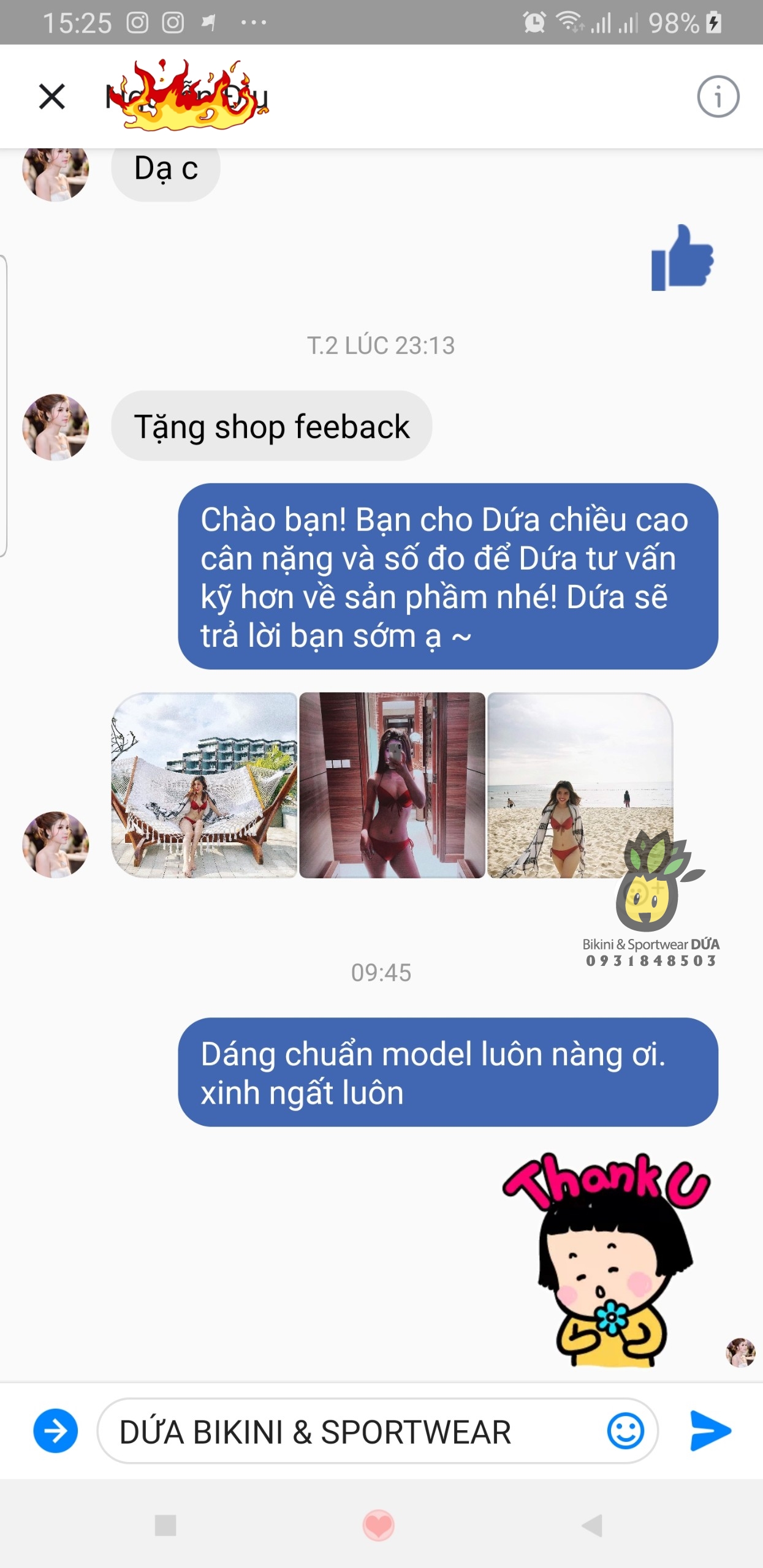Open recent apps from the navigation bar
Image resolution: width=763 pixels, height=1568 pixels.
(x=165, y=1525)
